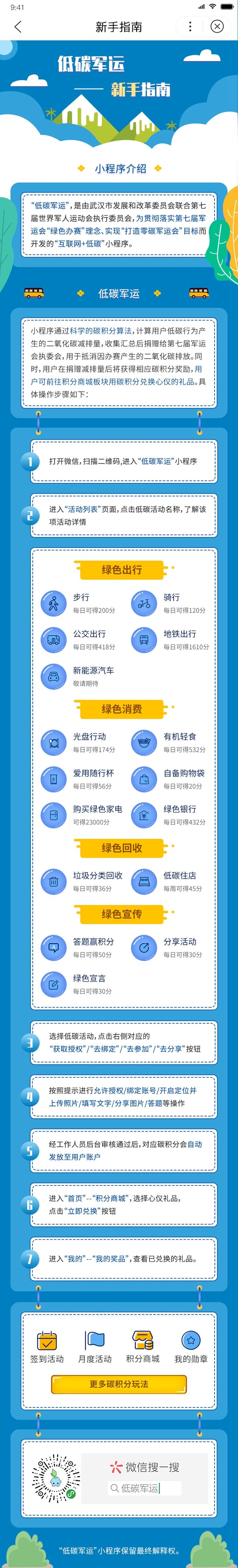Go back from 新手指南 page
The image size is (238, 1568).
17,26
